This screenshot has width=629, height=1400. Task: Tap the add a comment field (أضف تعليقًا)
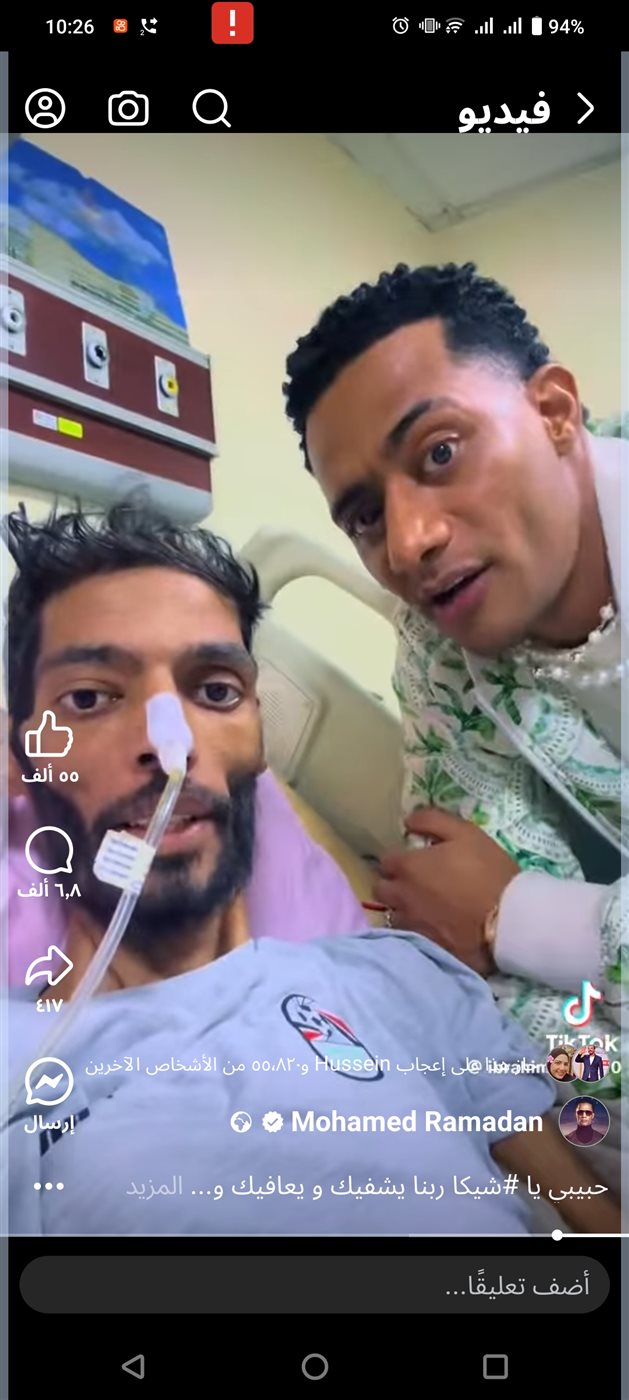point(314,1285)
